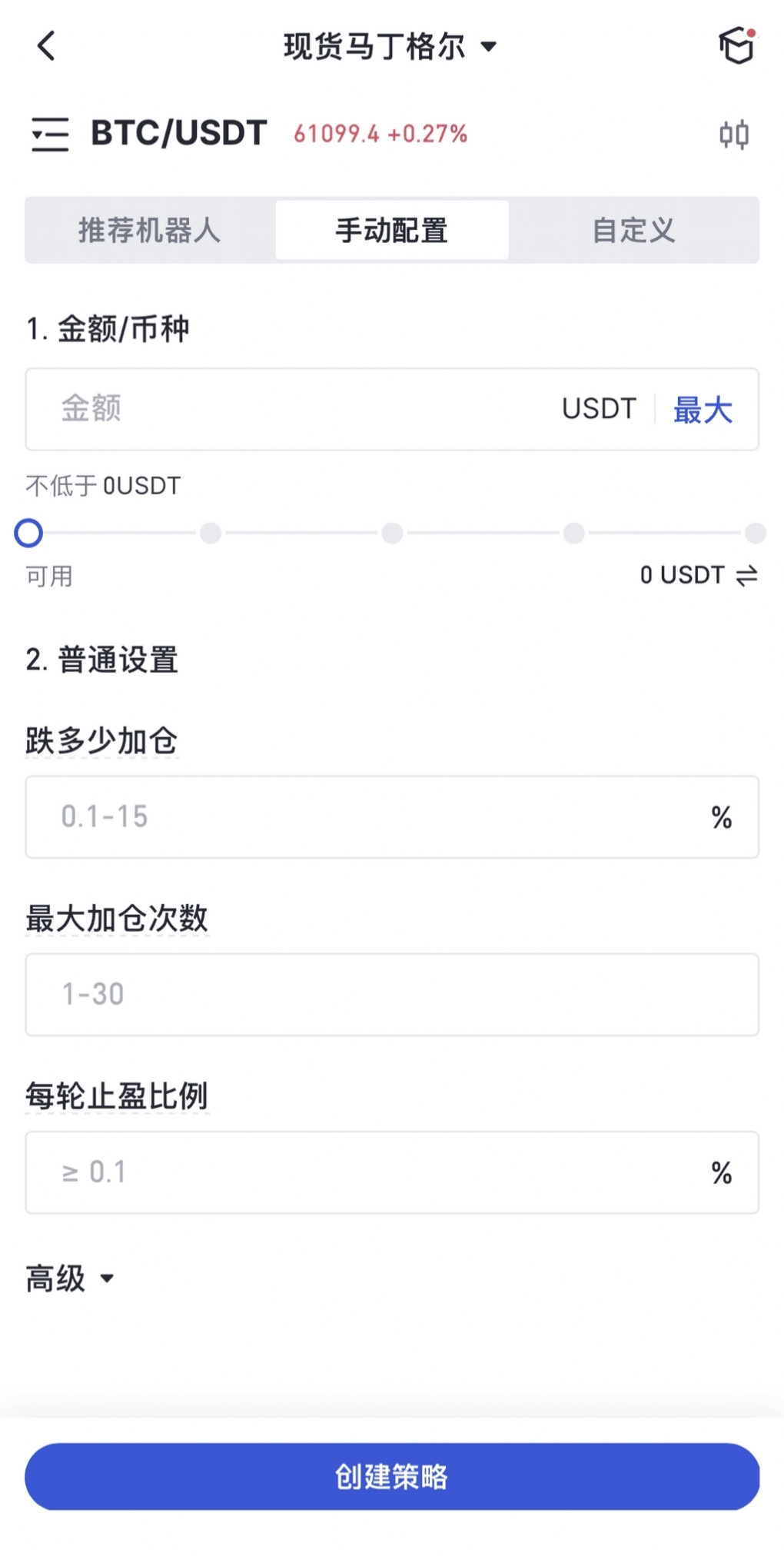Image resolution: width=784 pixels, height=1556 pixels.
Task: Open the transfer icon beside 0 USDT
Action: (746, 575)
